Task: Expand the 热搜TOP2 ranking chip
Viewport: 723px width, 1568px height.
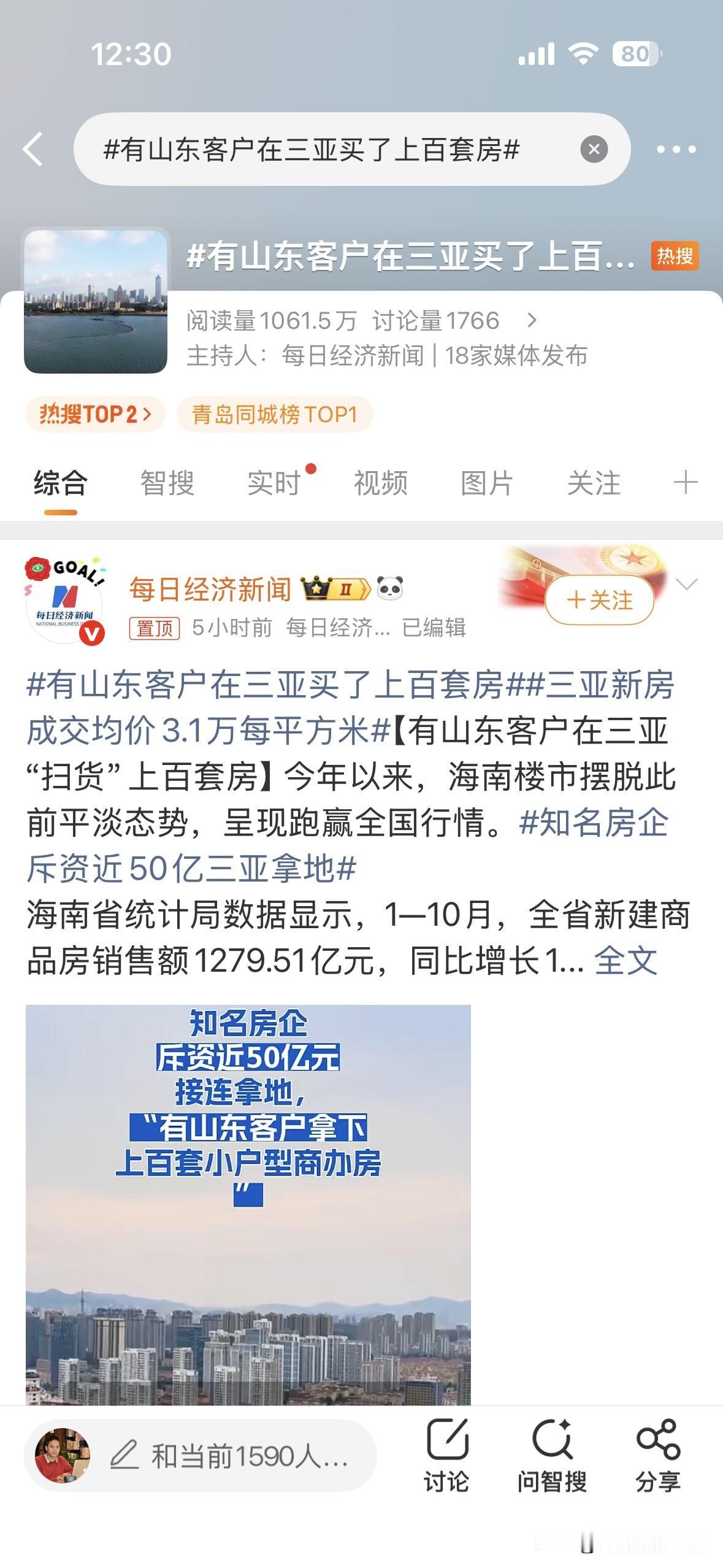Action: click(x=94, y=414)
